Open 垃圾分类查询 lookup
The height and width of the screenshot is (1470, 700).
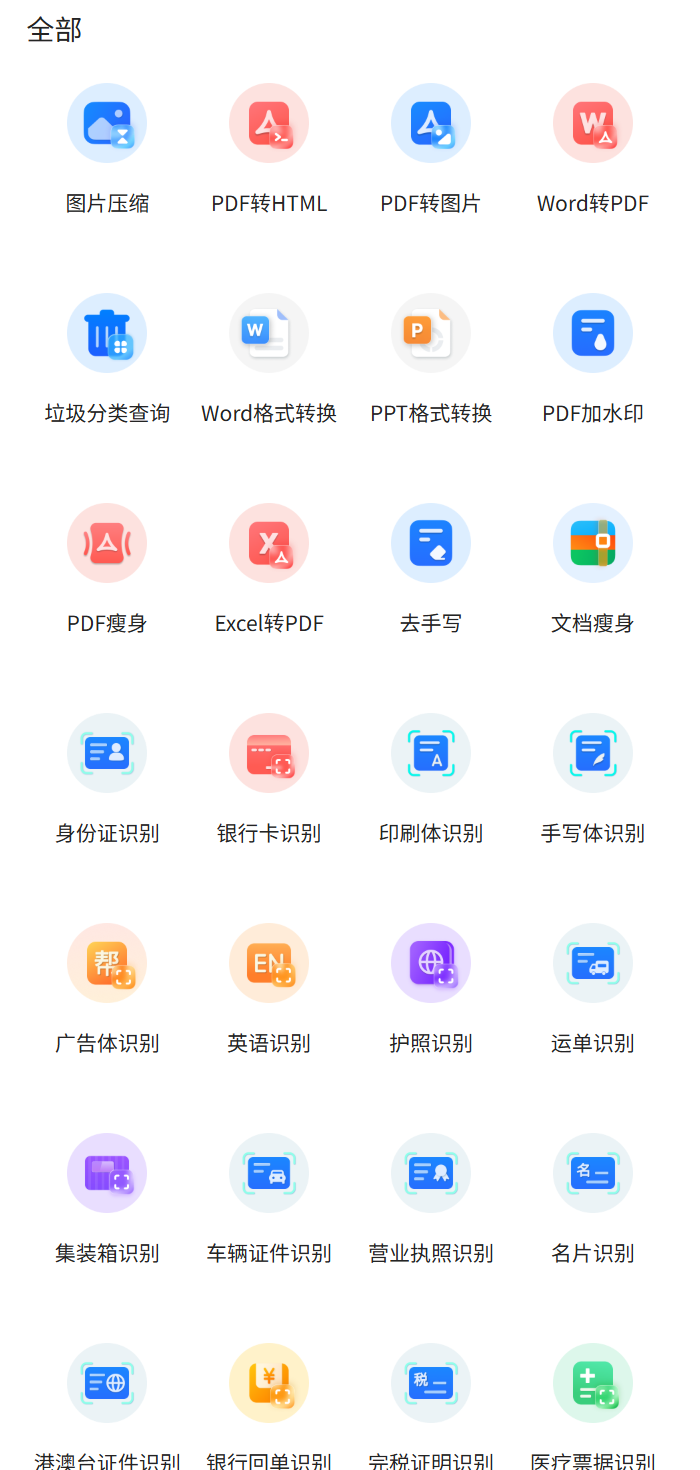[107, 333]
